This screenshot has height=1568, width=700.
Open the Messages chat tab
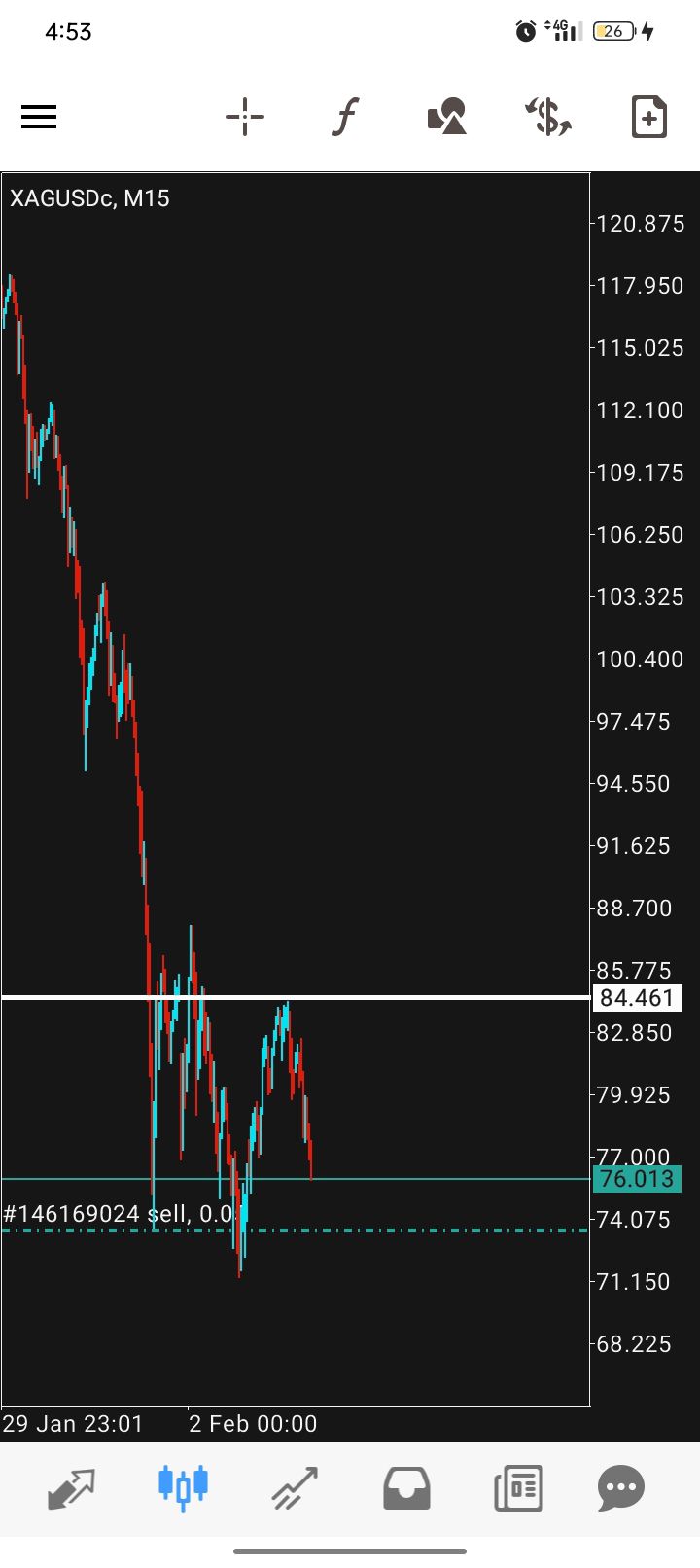[x=621, y=1487]
